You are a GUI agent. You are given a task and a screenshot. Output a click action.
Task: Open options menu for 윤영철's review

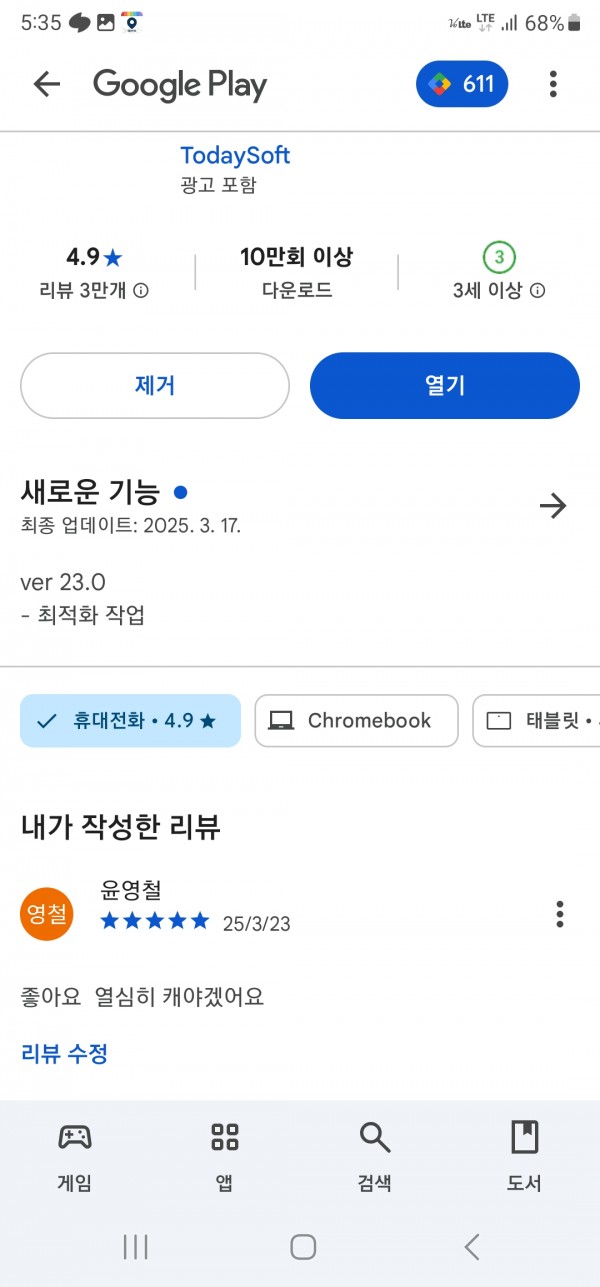click(560, 914)
